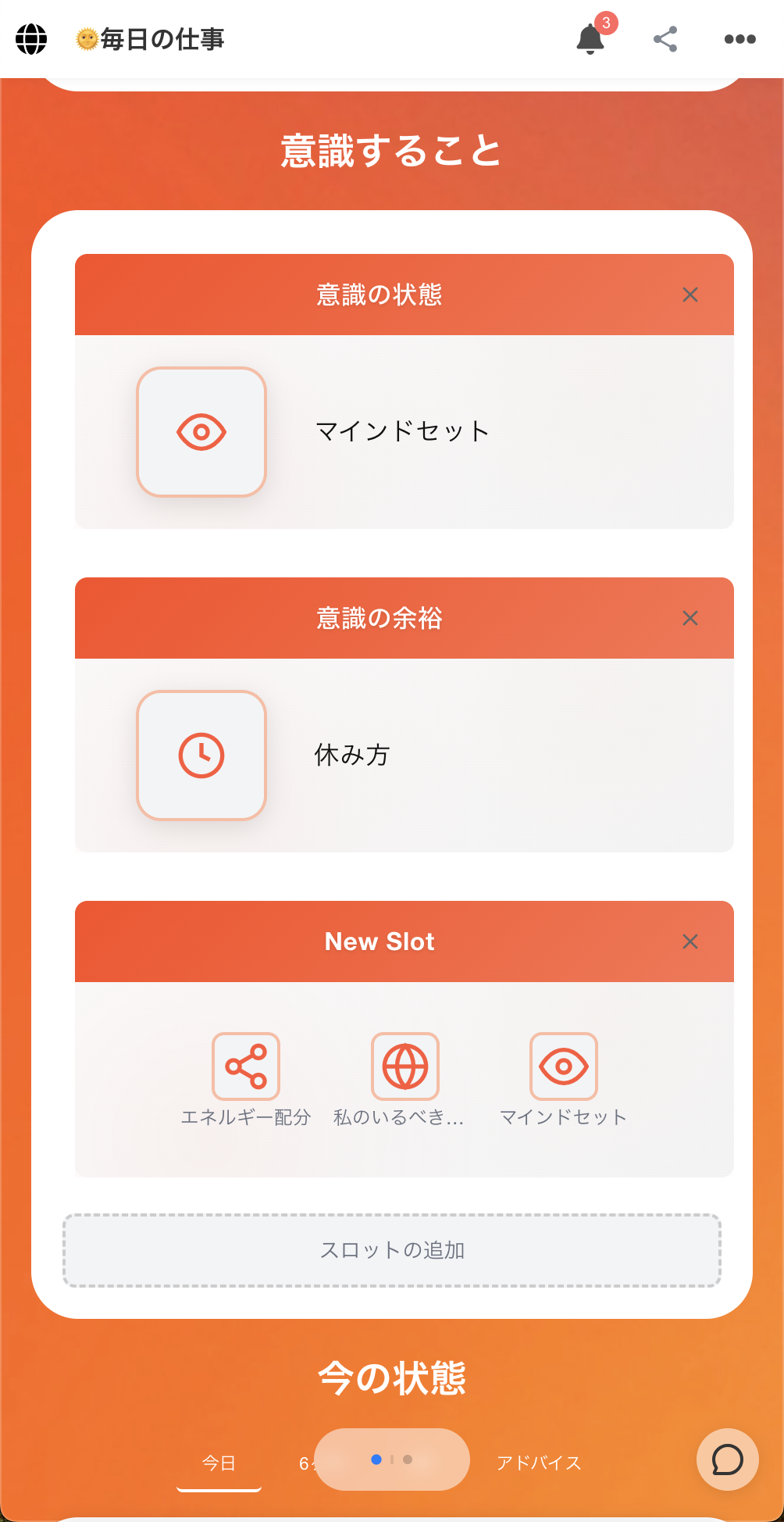The width and height of the screenshot is (784, 1522).
Task: Select 私のいるべき… globe option
Action: [x=405, y=1066]
